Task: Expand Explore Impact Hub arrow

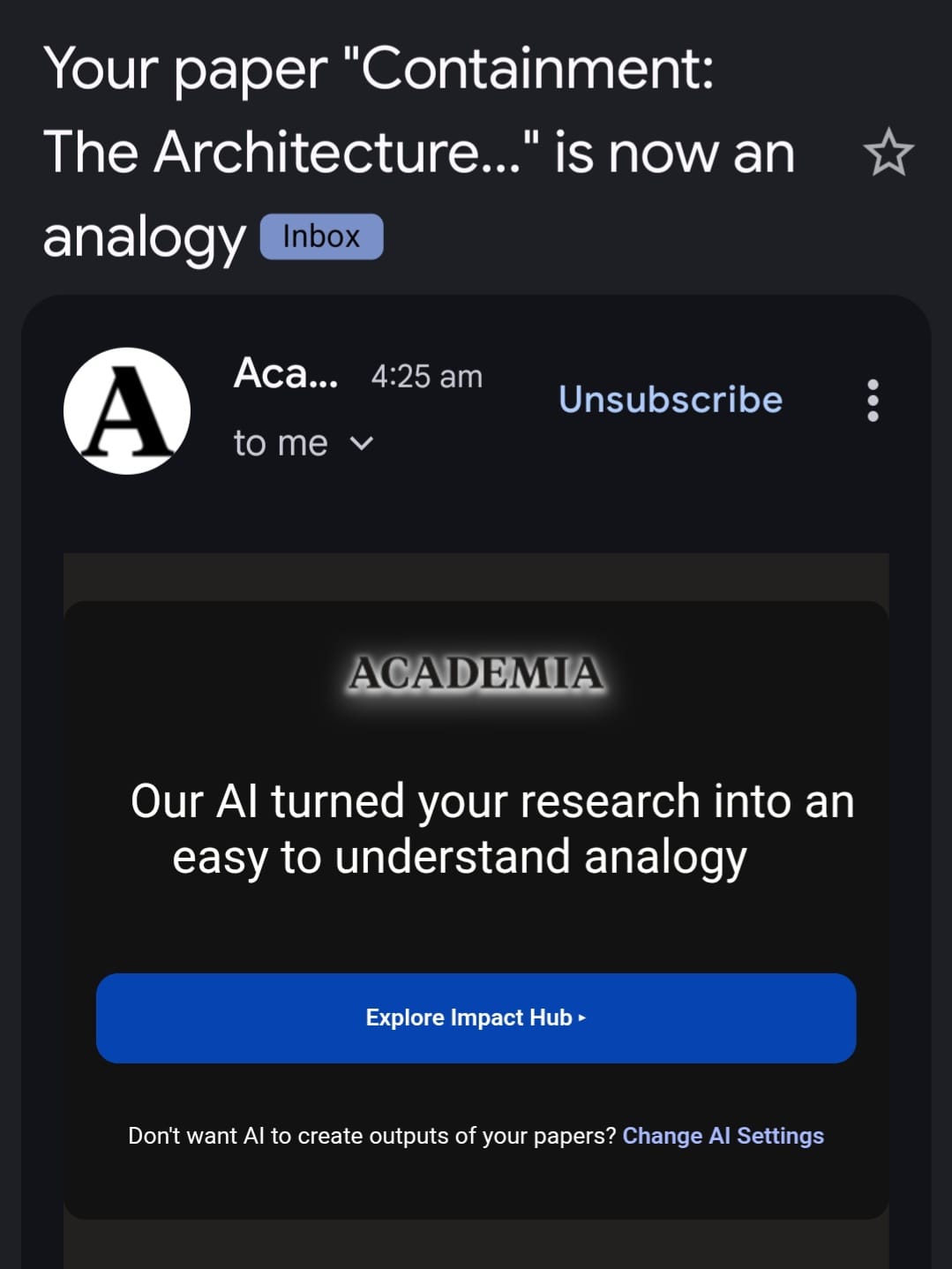Action: tap(581, 1018)
